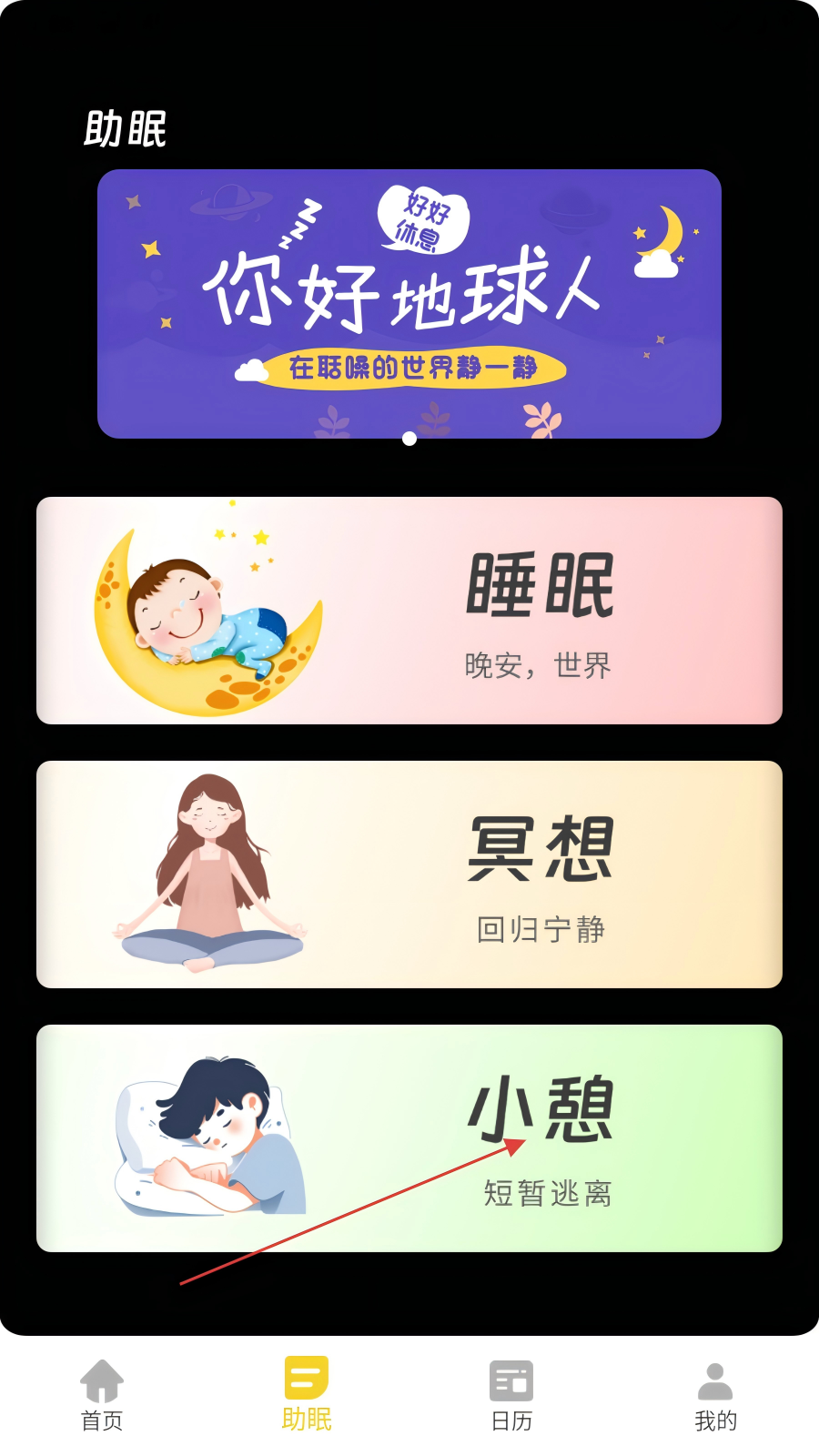Switch to the 首页 tab
Image resolution: width=819 pixels, height=1456 pixels.
pos(102,1396)
